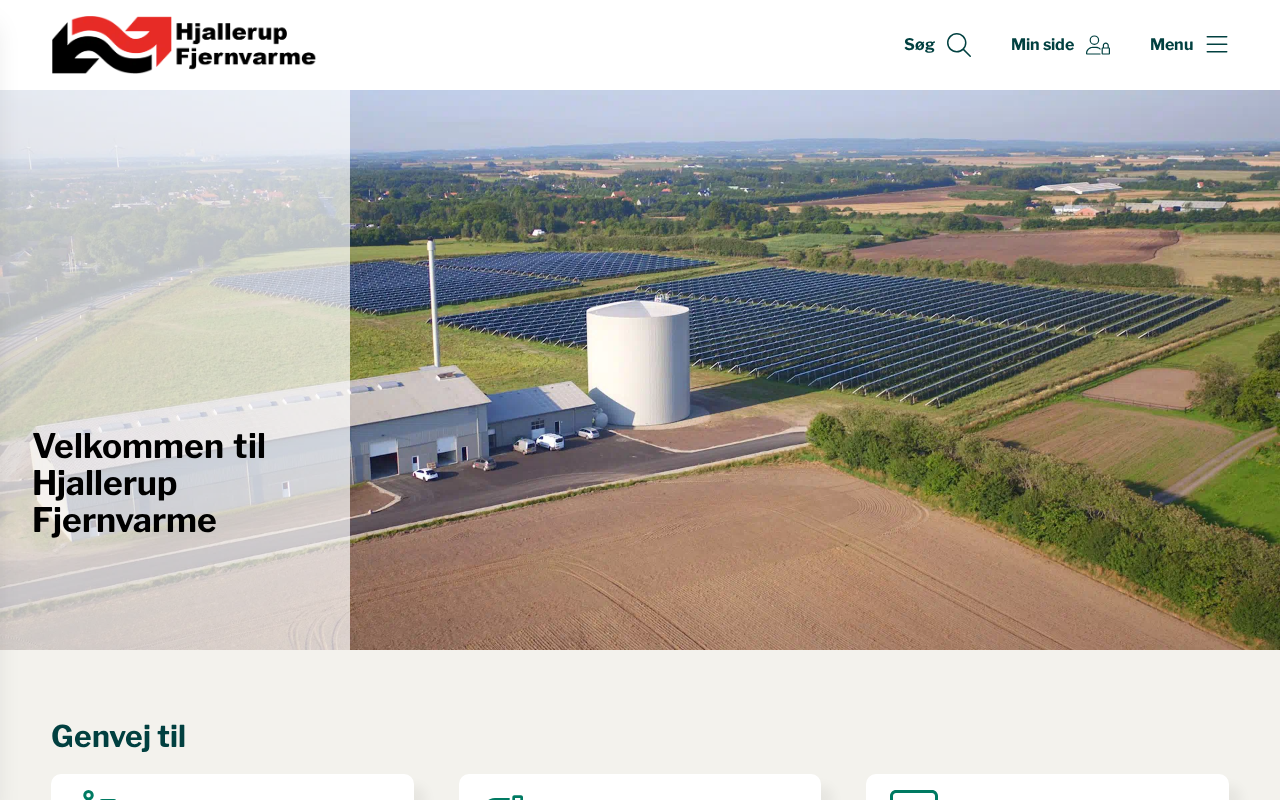Viewport: 1280px width, 800px height.
Task: Open the Søg search button
Action: coord(937,45)
